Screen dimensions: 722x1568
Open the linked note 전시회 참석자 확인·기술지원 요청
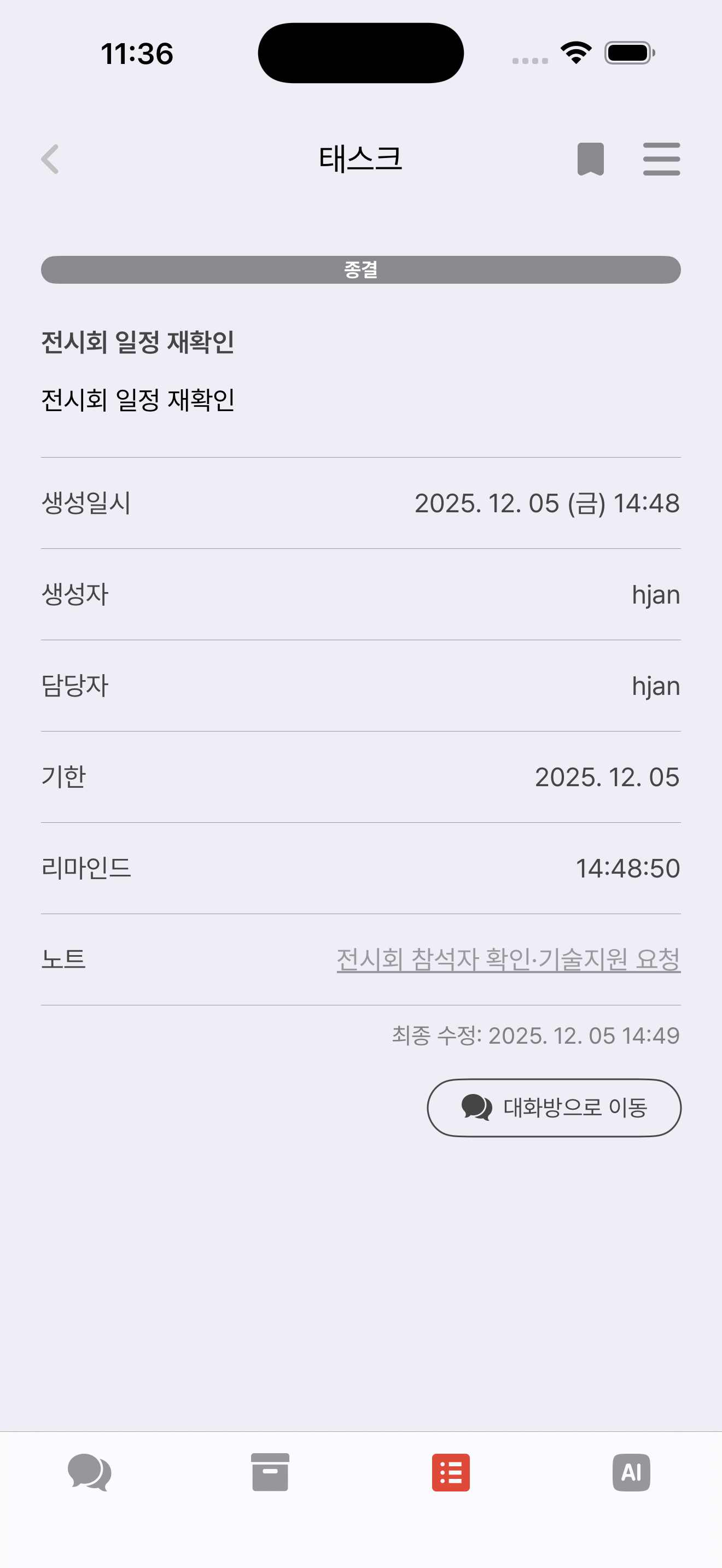point(508,959)
